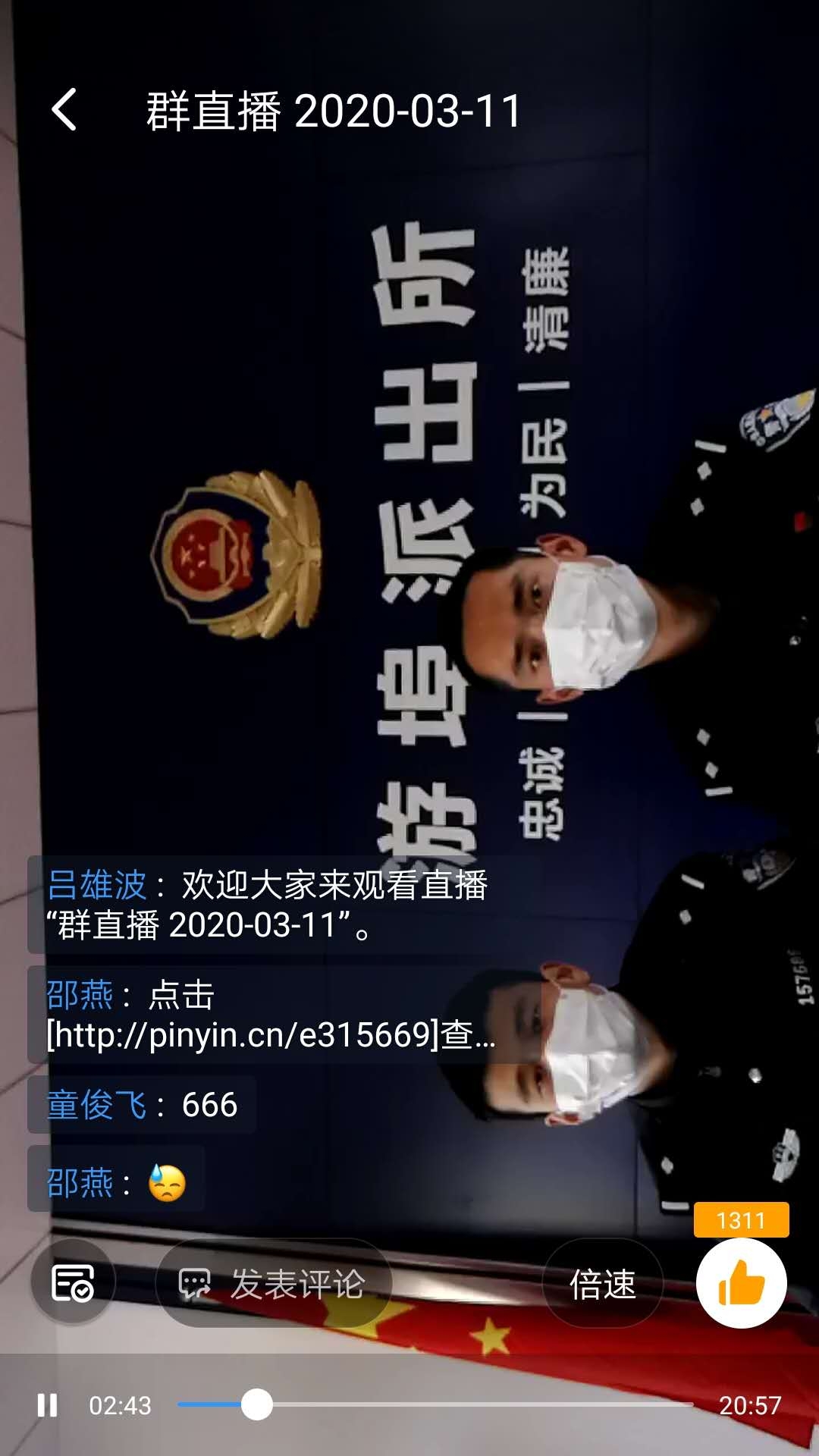Tap the playback progress bar handle
The height and width of the screenshot is (1456, 819).
257,1404
